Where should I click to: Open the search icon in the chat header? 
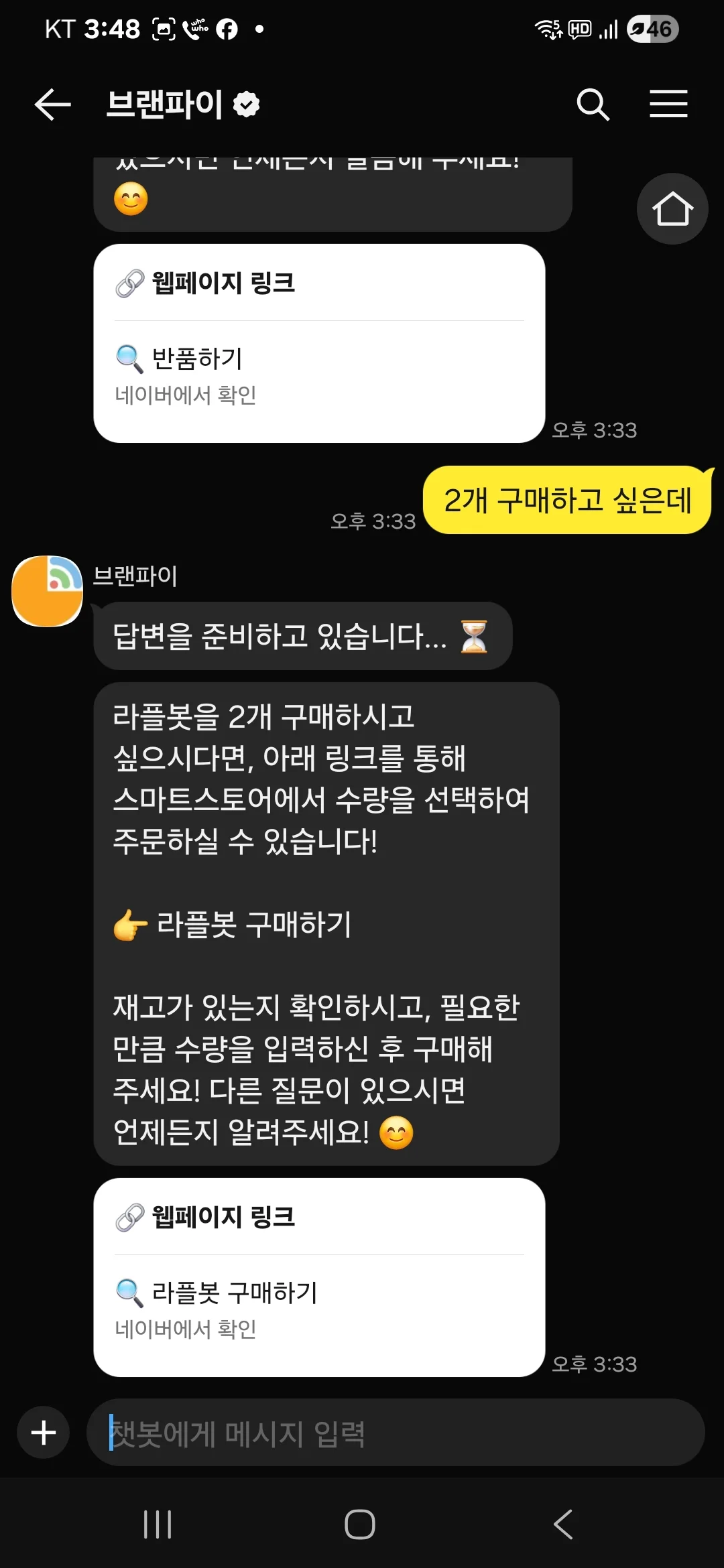pos(593,104)
